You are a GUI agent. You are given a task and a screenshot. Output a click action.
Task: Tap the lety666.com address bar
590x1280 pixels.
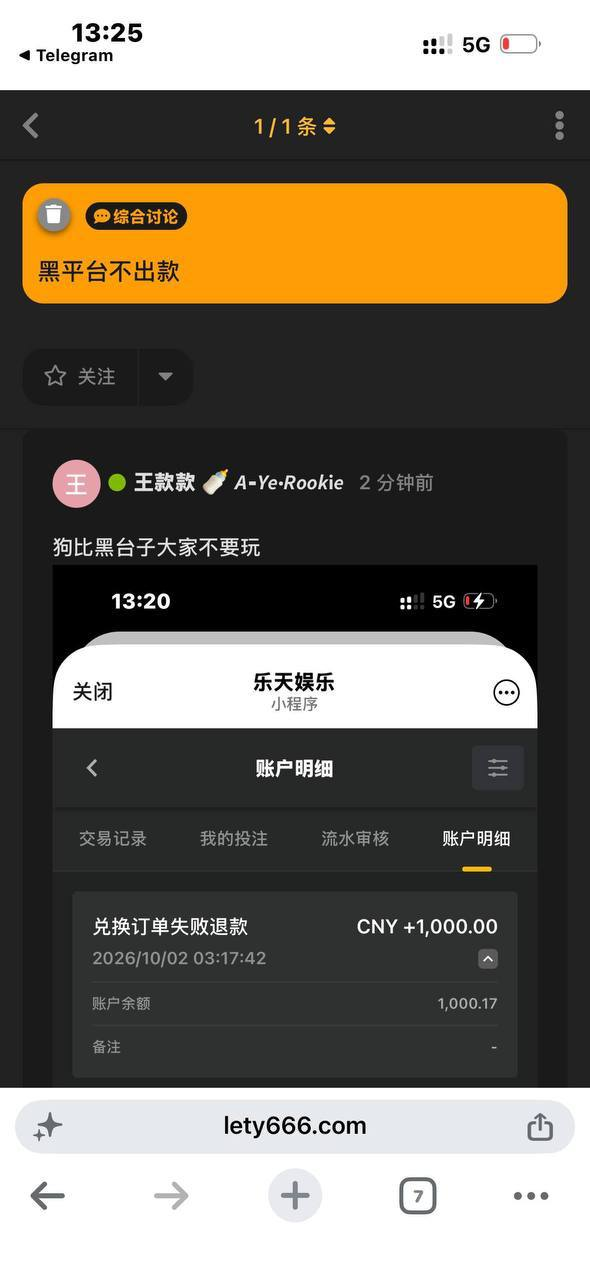pos(295,1127)
